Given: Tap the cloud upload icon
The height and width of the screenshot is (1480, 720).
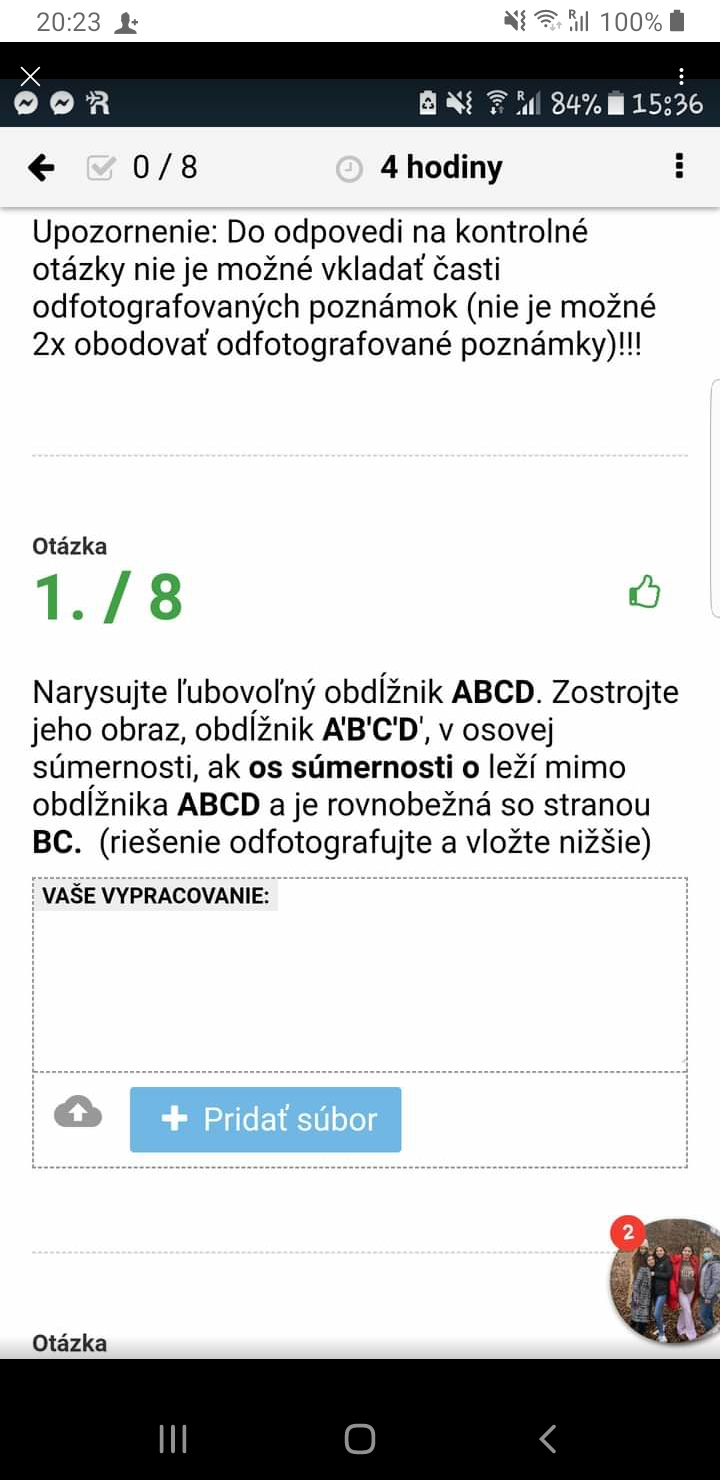Looking at the screenshot, I should [78, 1112].
